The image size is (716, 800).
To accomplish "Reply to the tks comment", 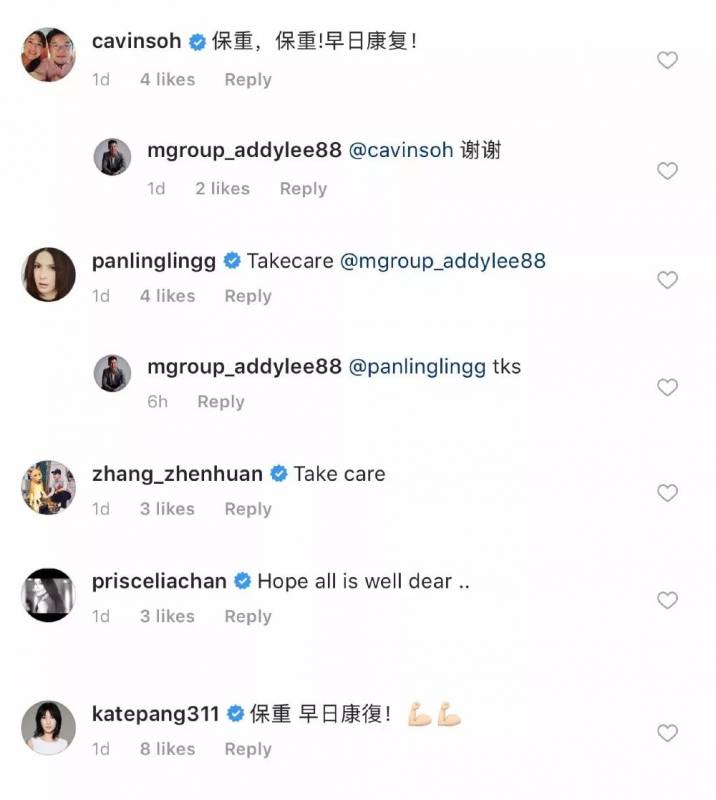I will tap(220, 402).
